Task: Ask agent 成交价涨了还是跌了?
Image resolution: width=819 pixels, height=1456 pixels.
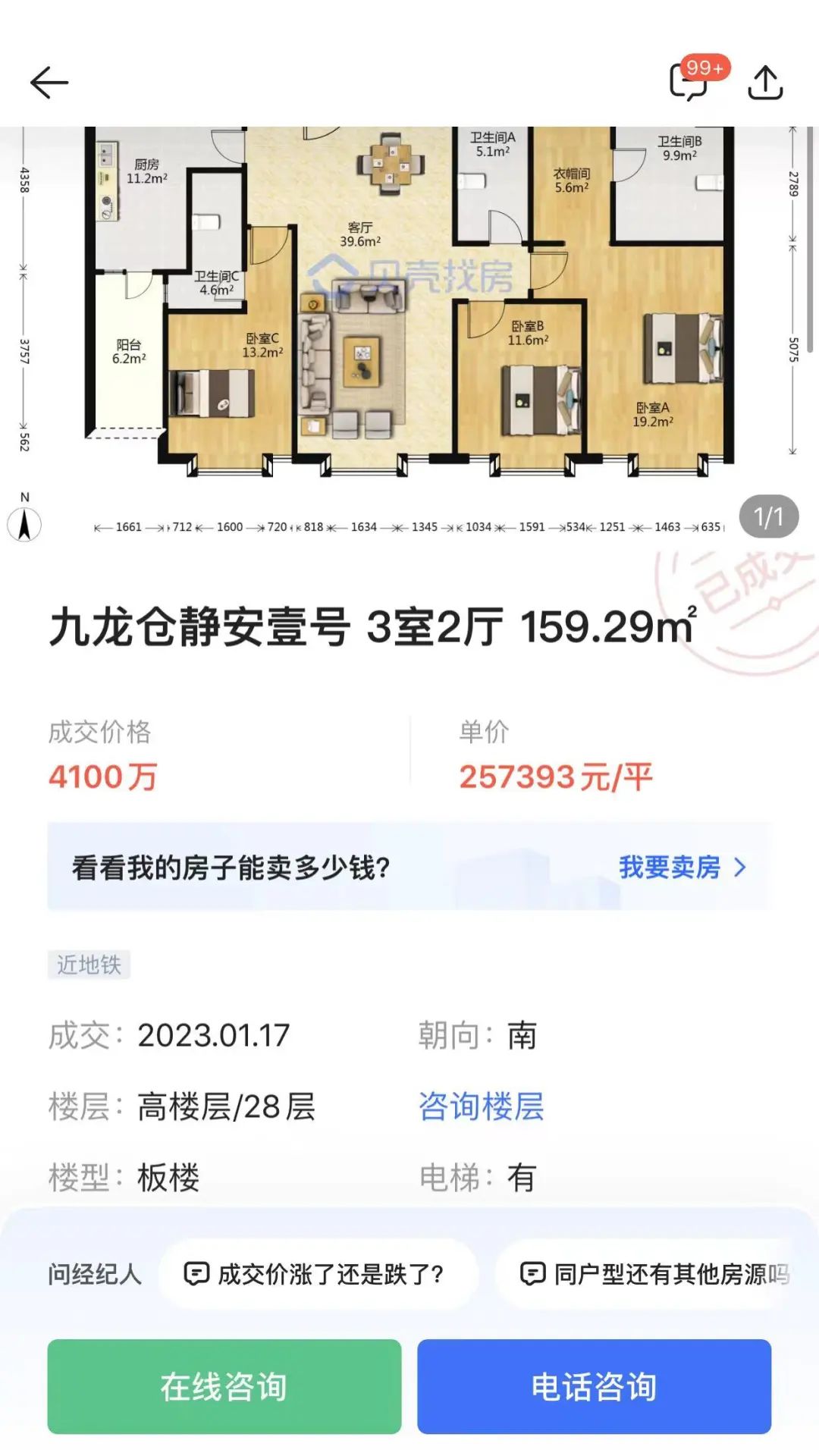Action: [x=317, y=1274]
